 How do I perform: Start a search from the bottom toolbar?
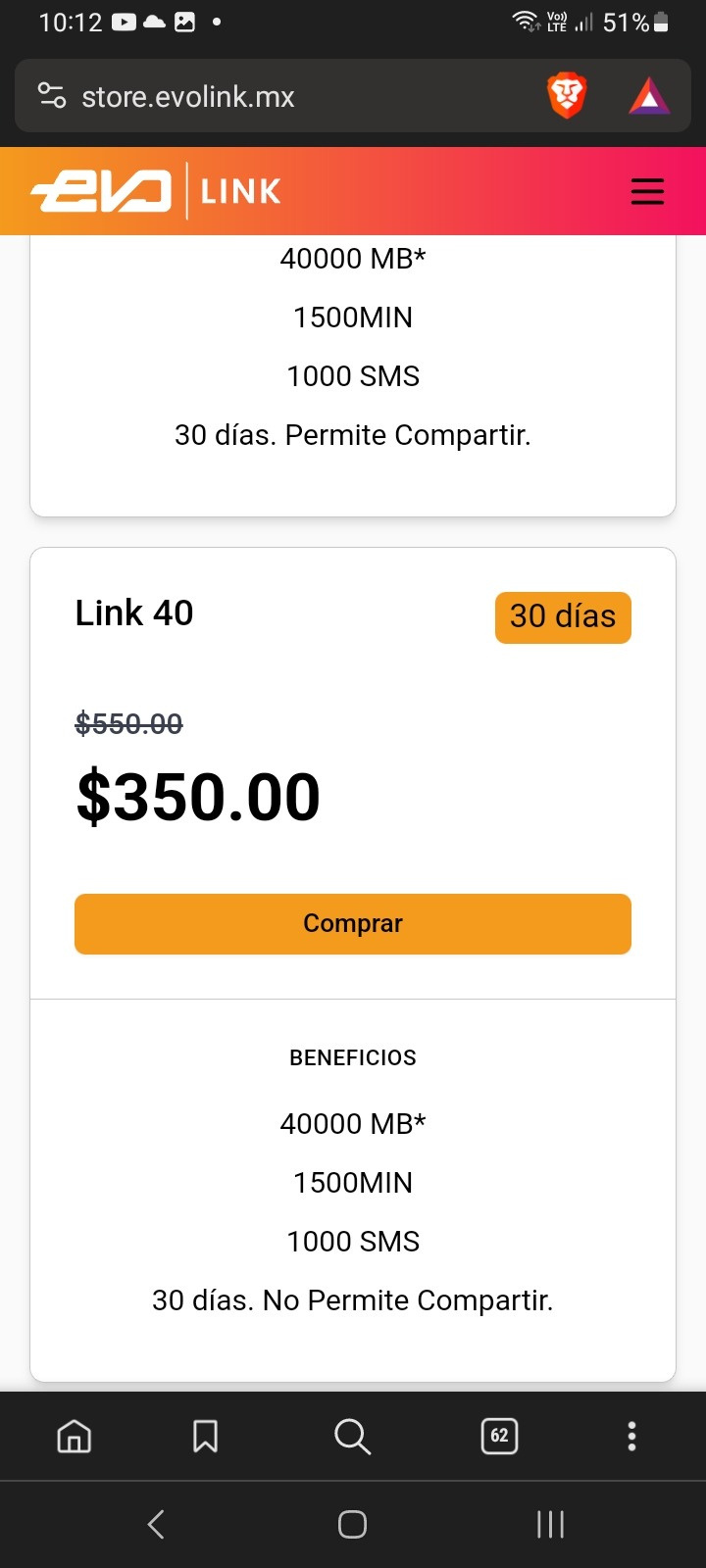point(352,1437)
